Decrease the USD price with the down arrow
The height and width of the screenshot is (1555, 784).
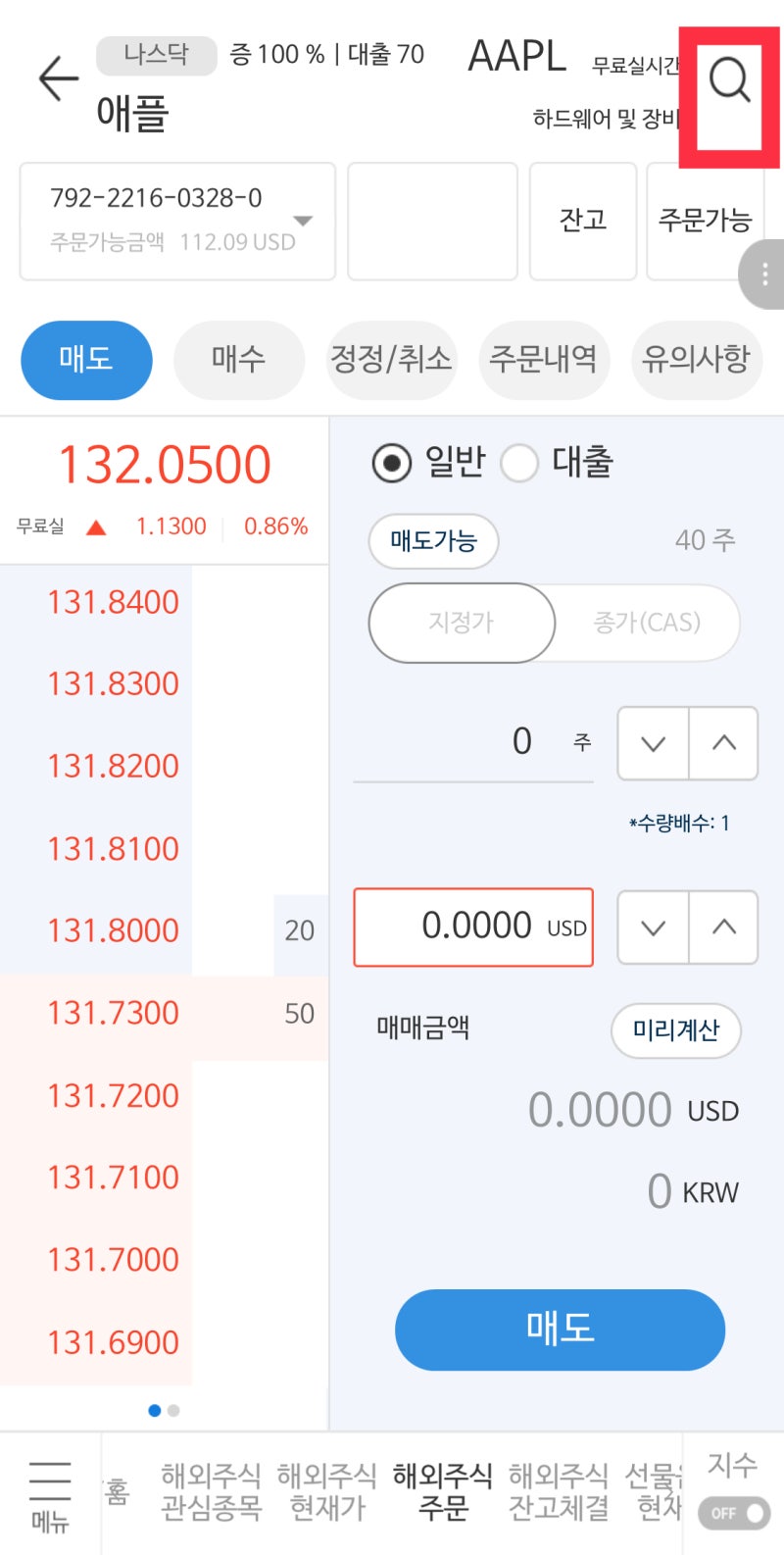point(653,928)
